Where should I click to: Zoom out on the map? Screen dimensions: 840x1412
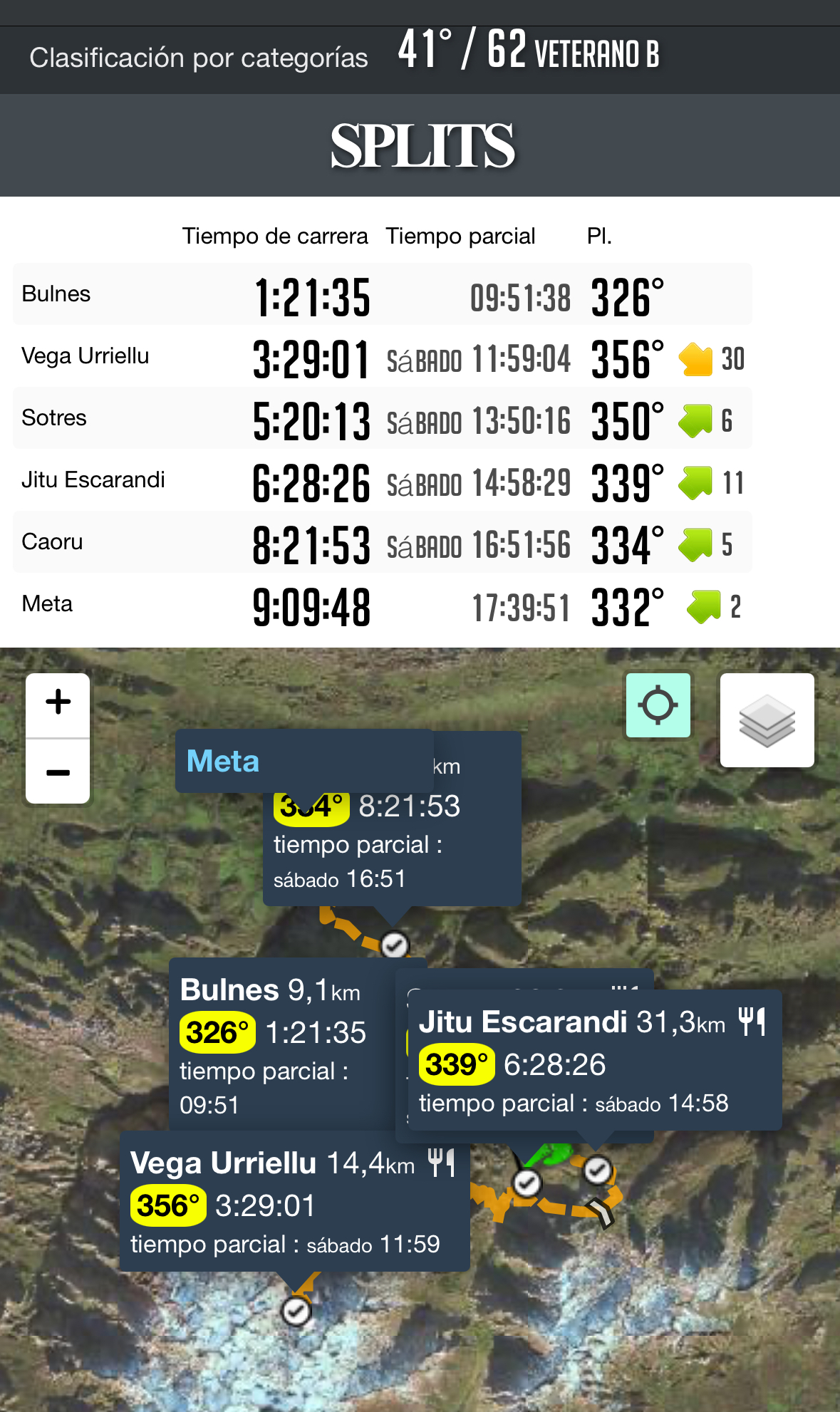[x=58, y=772]
